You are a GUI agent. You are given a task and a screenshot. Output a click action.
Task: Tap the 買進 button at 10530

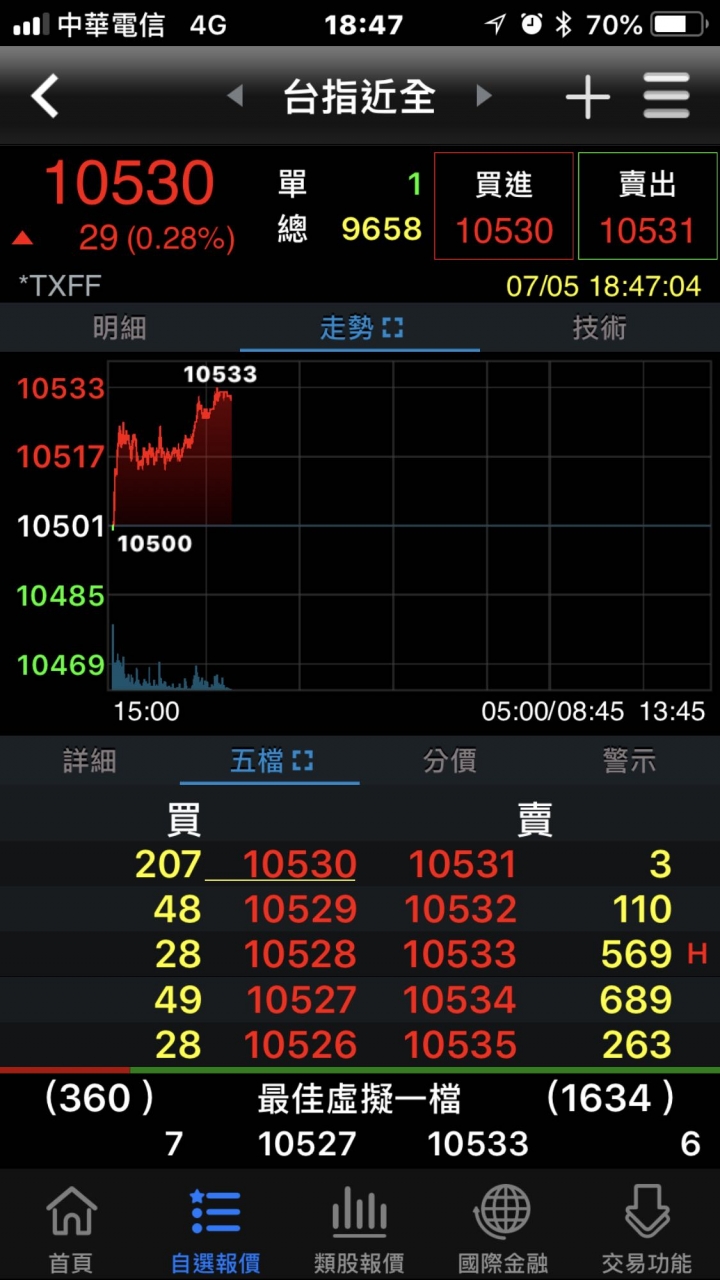coord(504,206)
